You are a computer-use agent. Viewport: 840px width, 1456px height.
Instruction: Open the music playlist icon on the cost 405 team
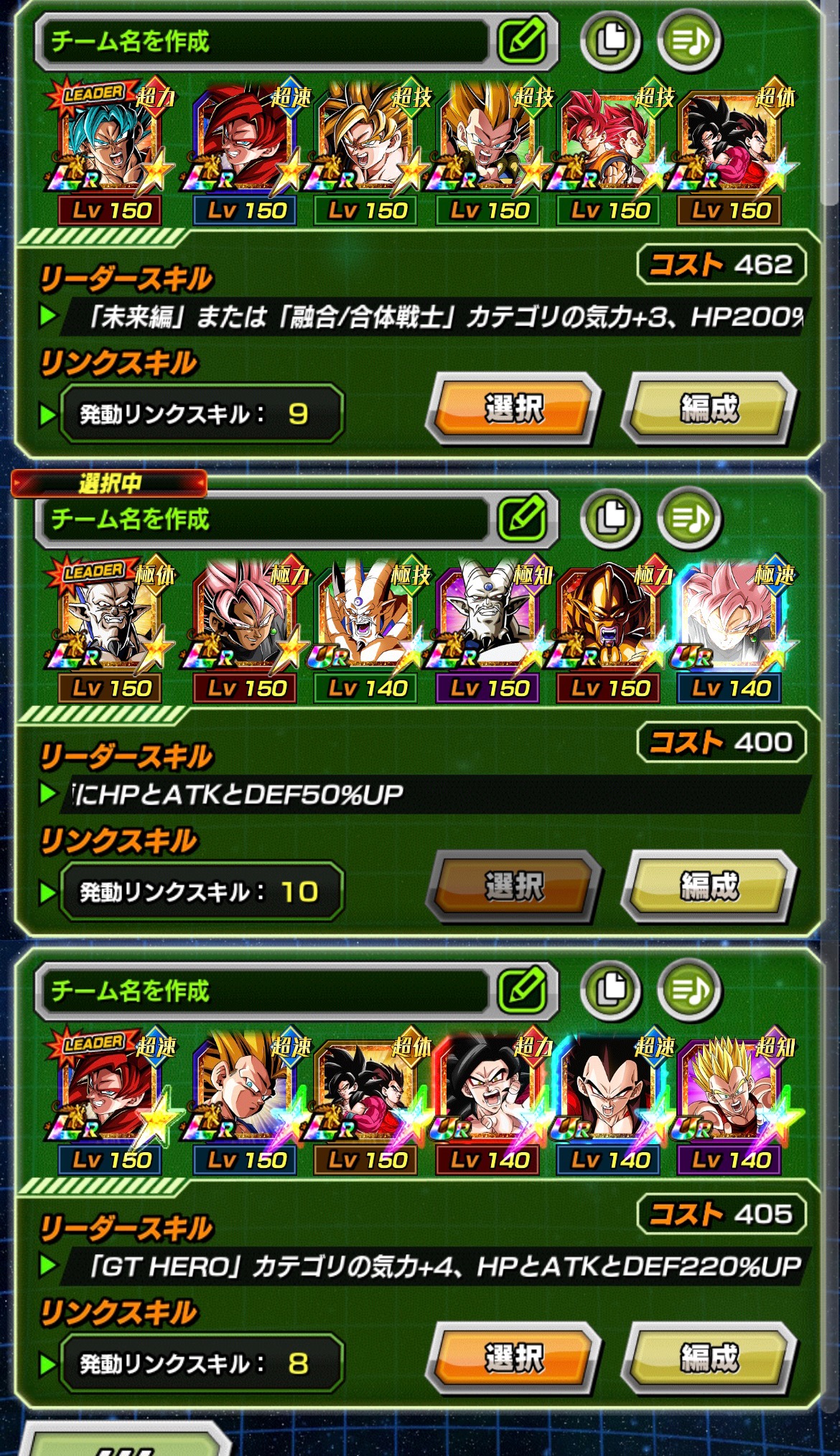689,989
